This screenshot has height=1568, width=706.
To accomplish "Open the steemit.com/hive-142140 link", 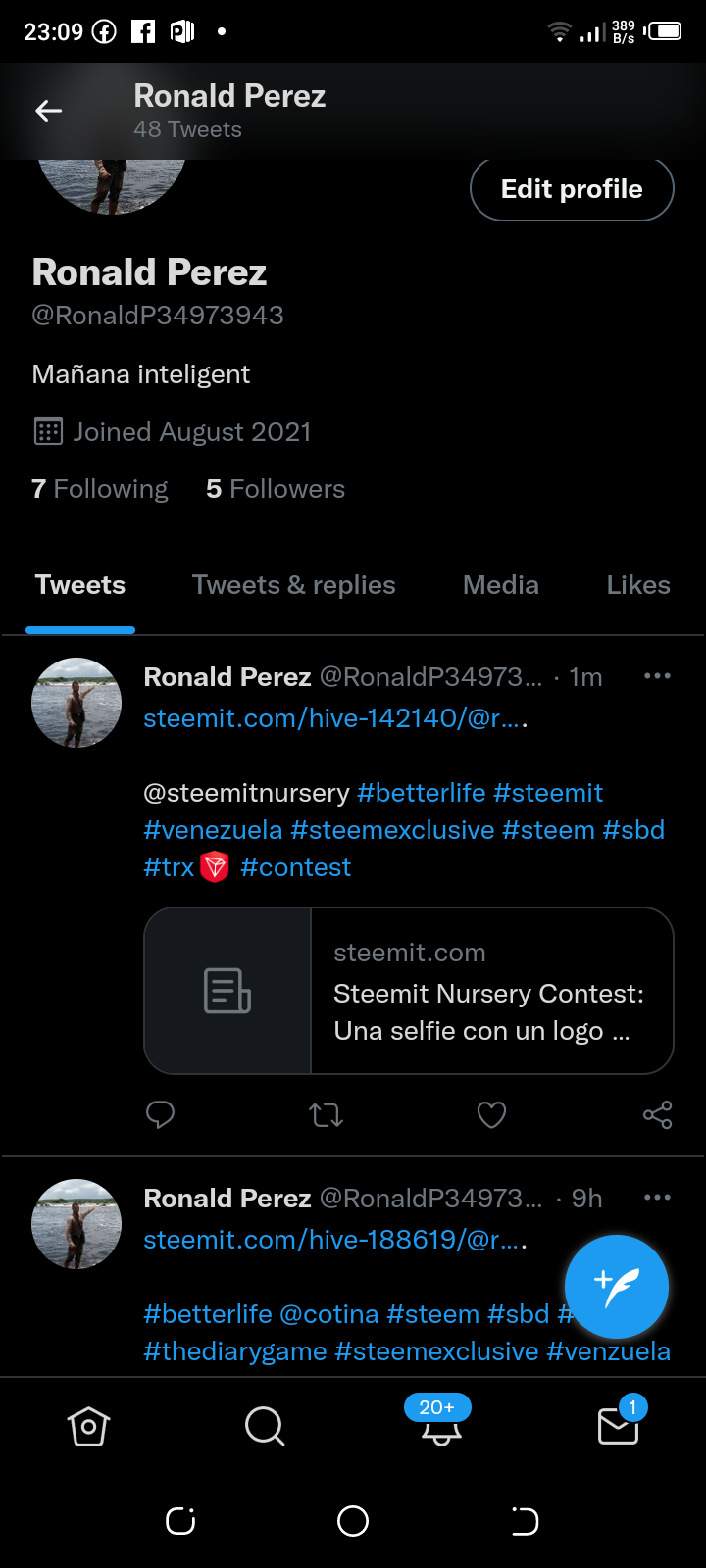I will [335, 718].
